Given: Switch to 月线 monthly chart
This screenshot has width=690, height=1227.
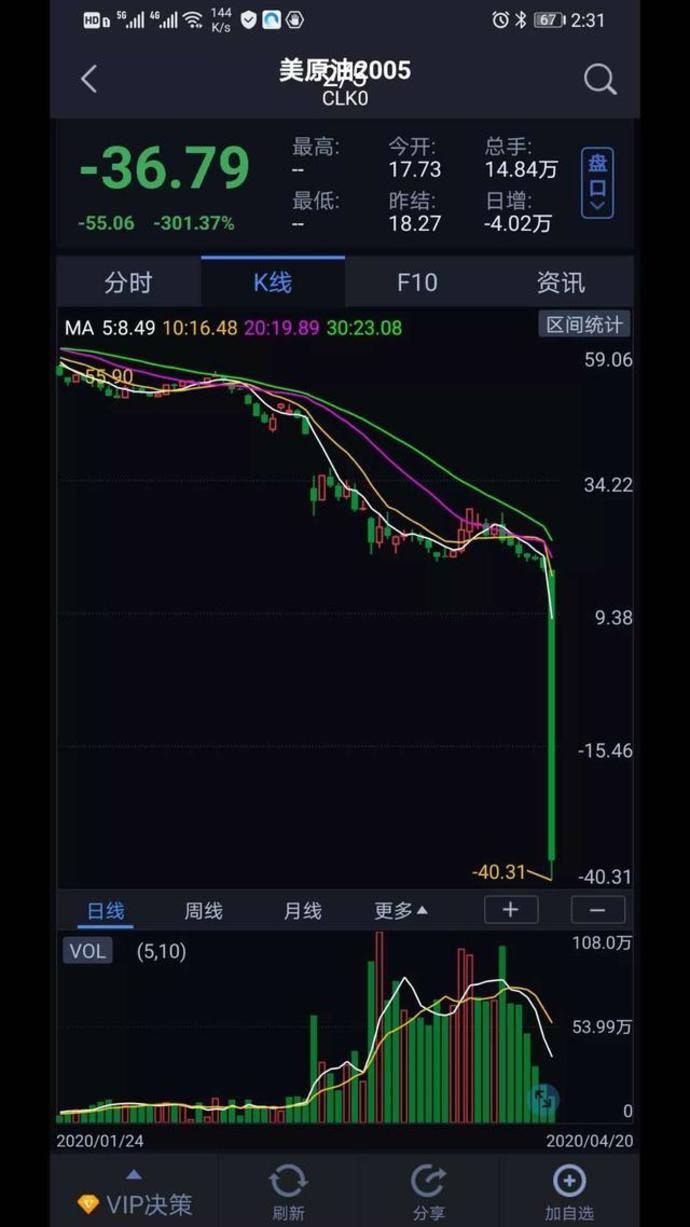Looking at the screenshot, I should pyautogui.click(x=302, y=911).
